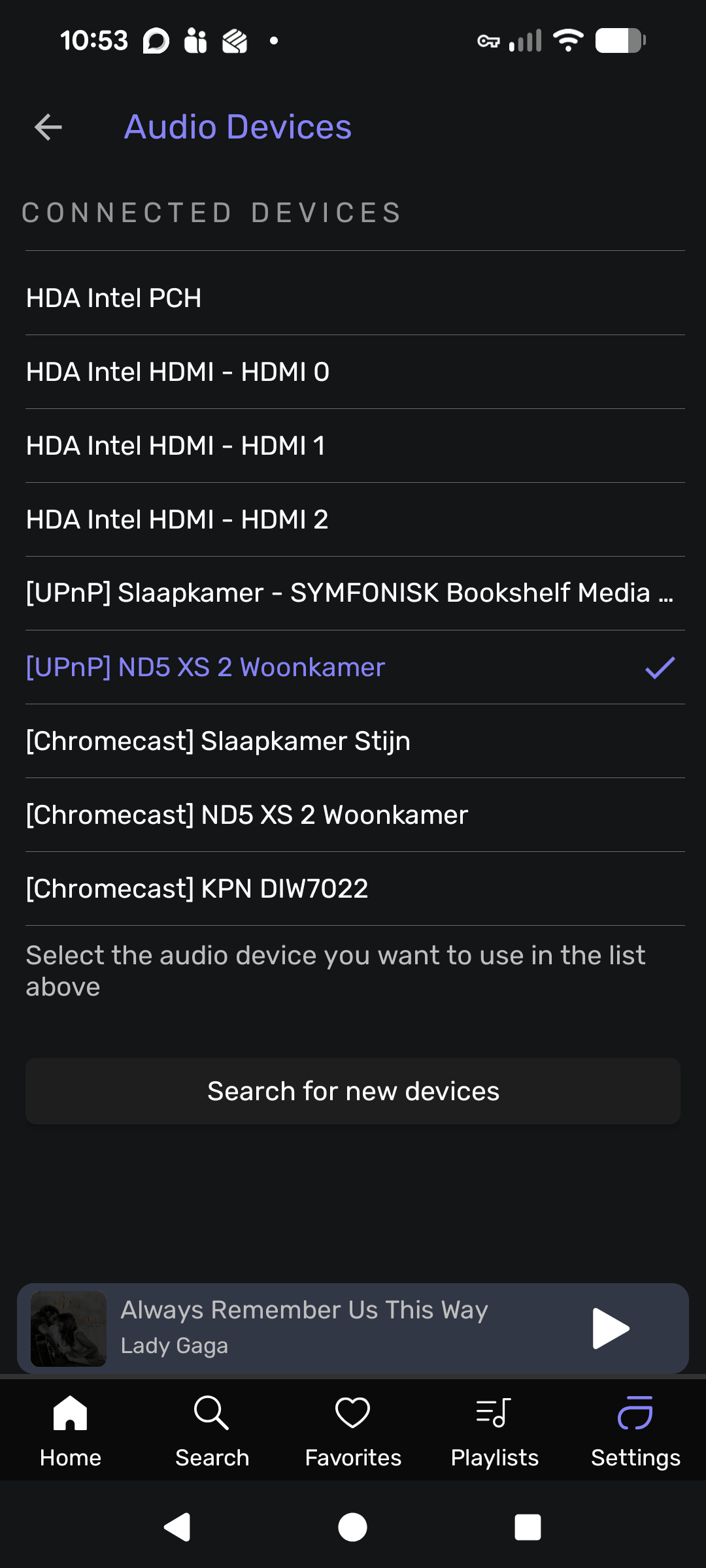The image size is (706, 1568).
Task: Open the Favorites tab
Action: [x=353, y=1431]
